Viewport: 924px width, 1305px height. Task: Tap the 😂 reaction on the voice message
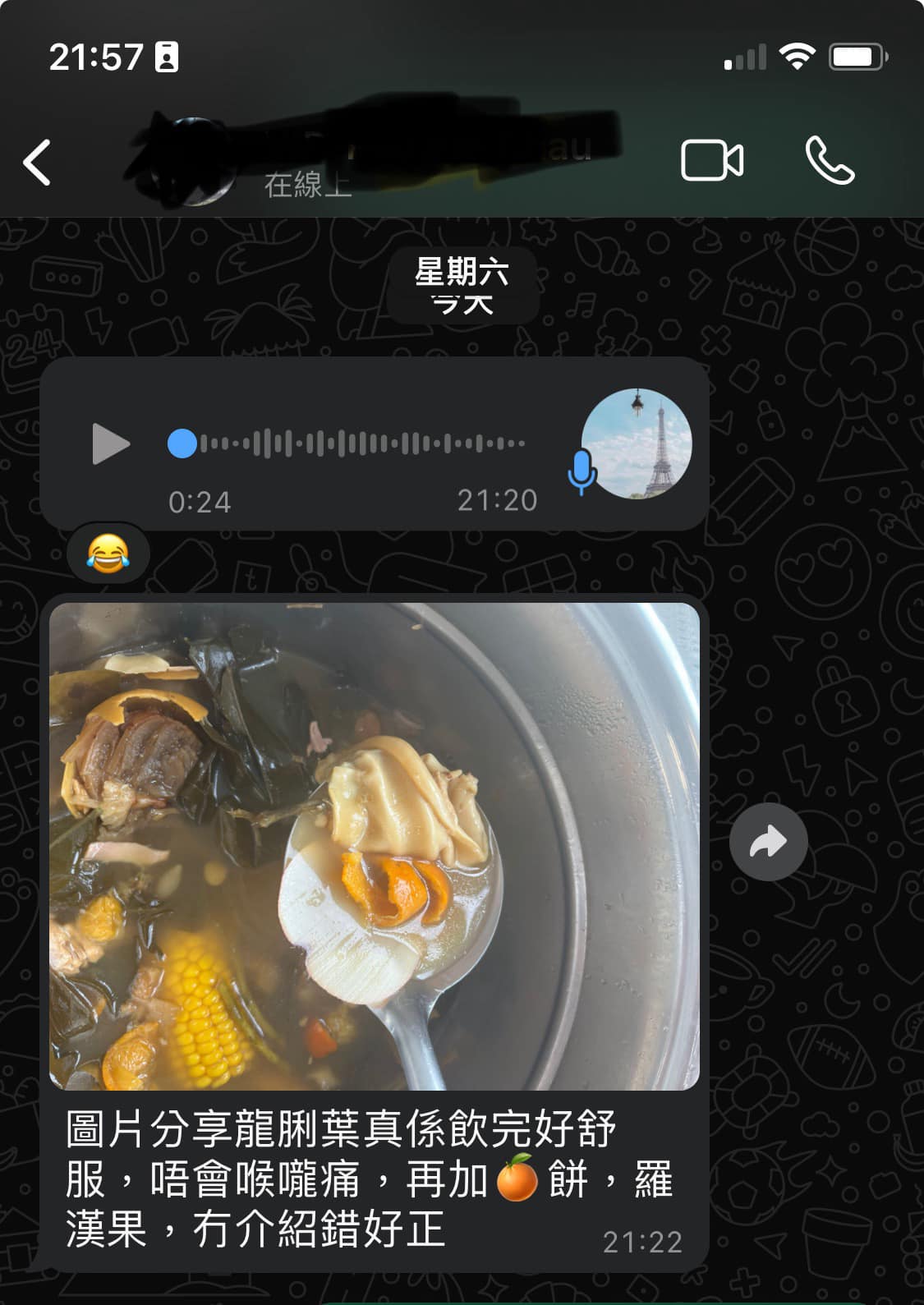click(x=108, y=554)
